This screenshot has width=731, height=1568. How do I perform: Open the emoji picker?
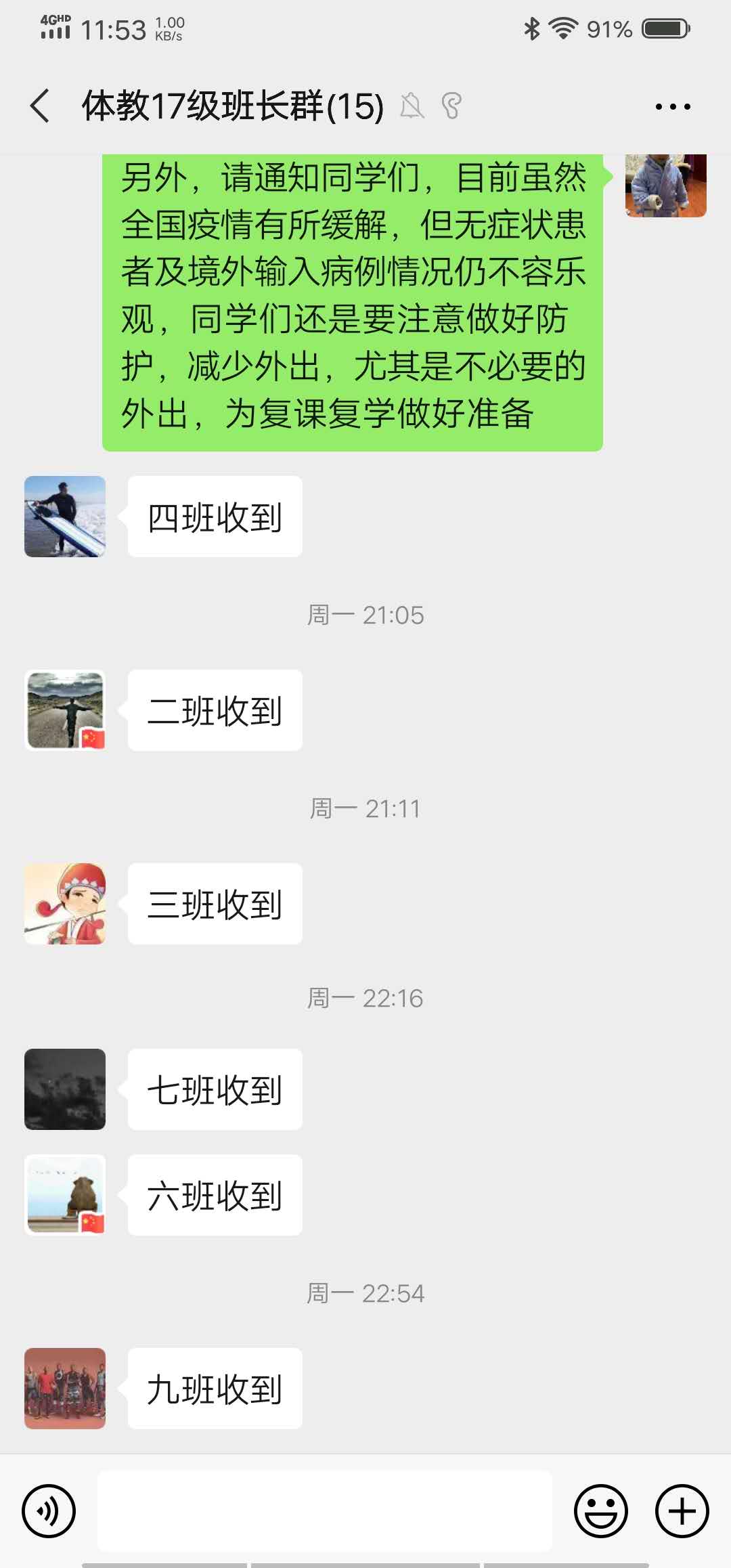point(600,1510)
